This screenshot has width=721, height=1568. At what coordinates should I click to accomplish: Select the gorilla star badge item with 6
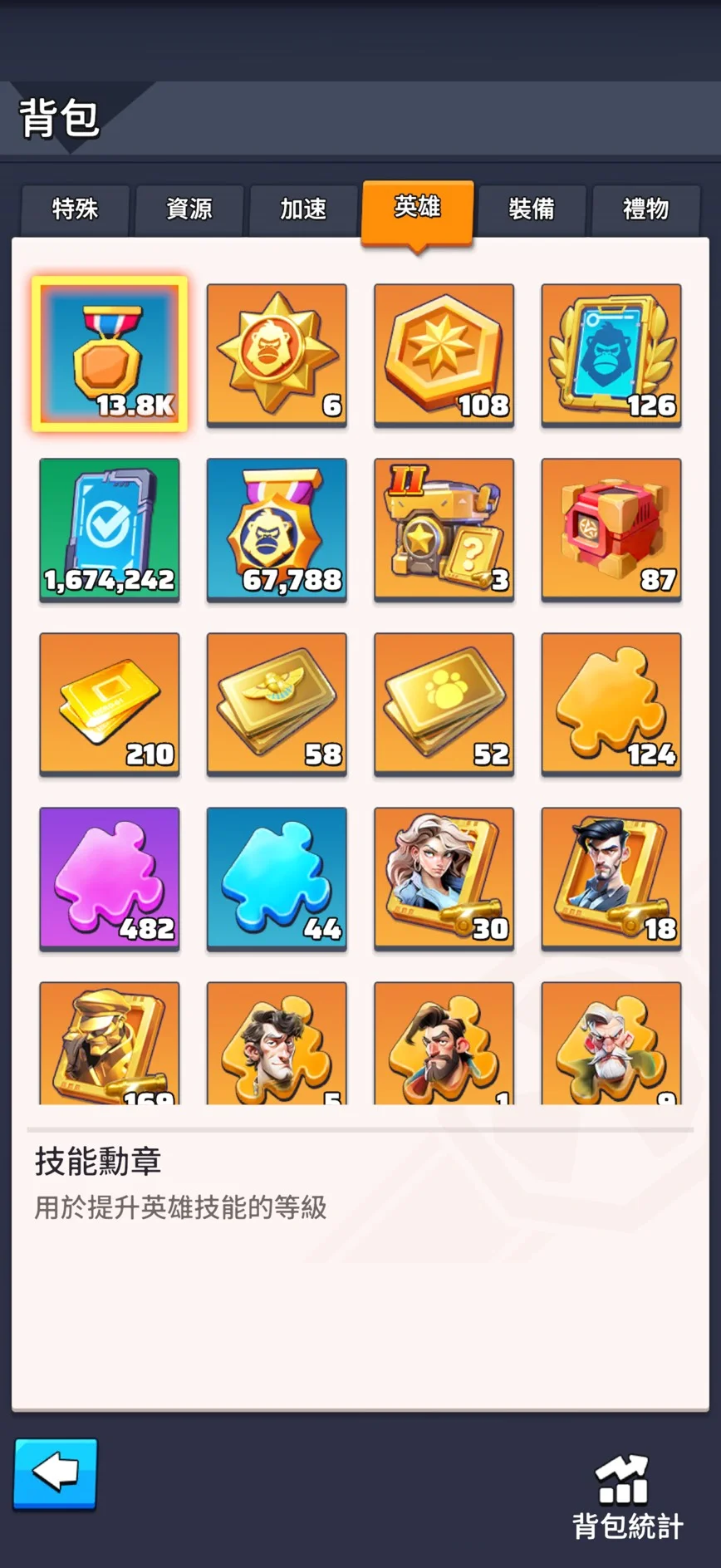[x=277, y=355]
